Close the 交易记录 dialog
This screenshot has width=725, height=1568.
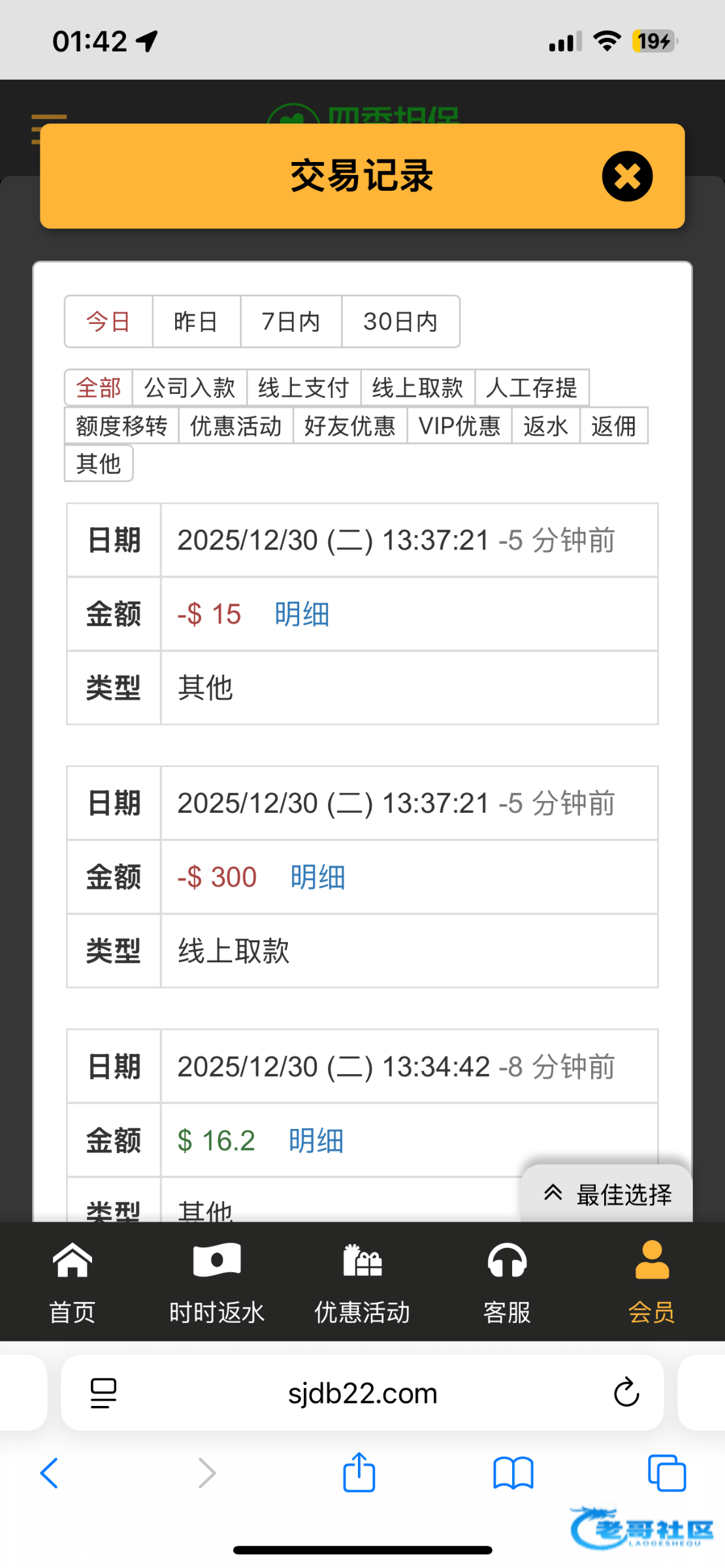tap(627, 176)
